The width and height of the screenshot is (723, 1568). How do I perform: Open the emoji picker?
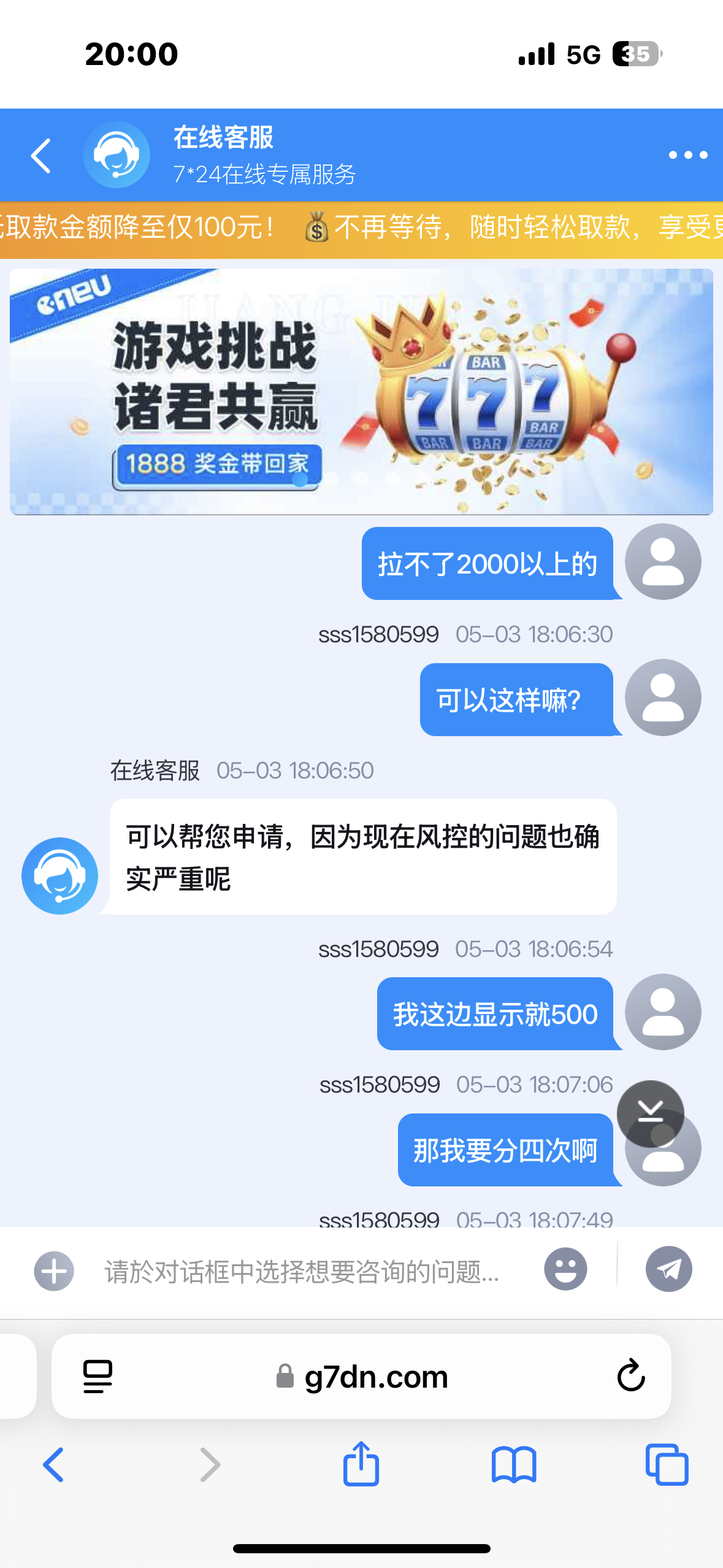(x=565, y=1269)
